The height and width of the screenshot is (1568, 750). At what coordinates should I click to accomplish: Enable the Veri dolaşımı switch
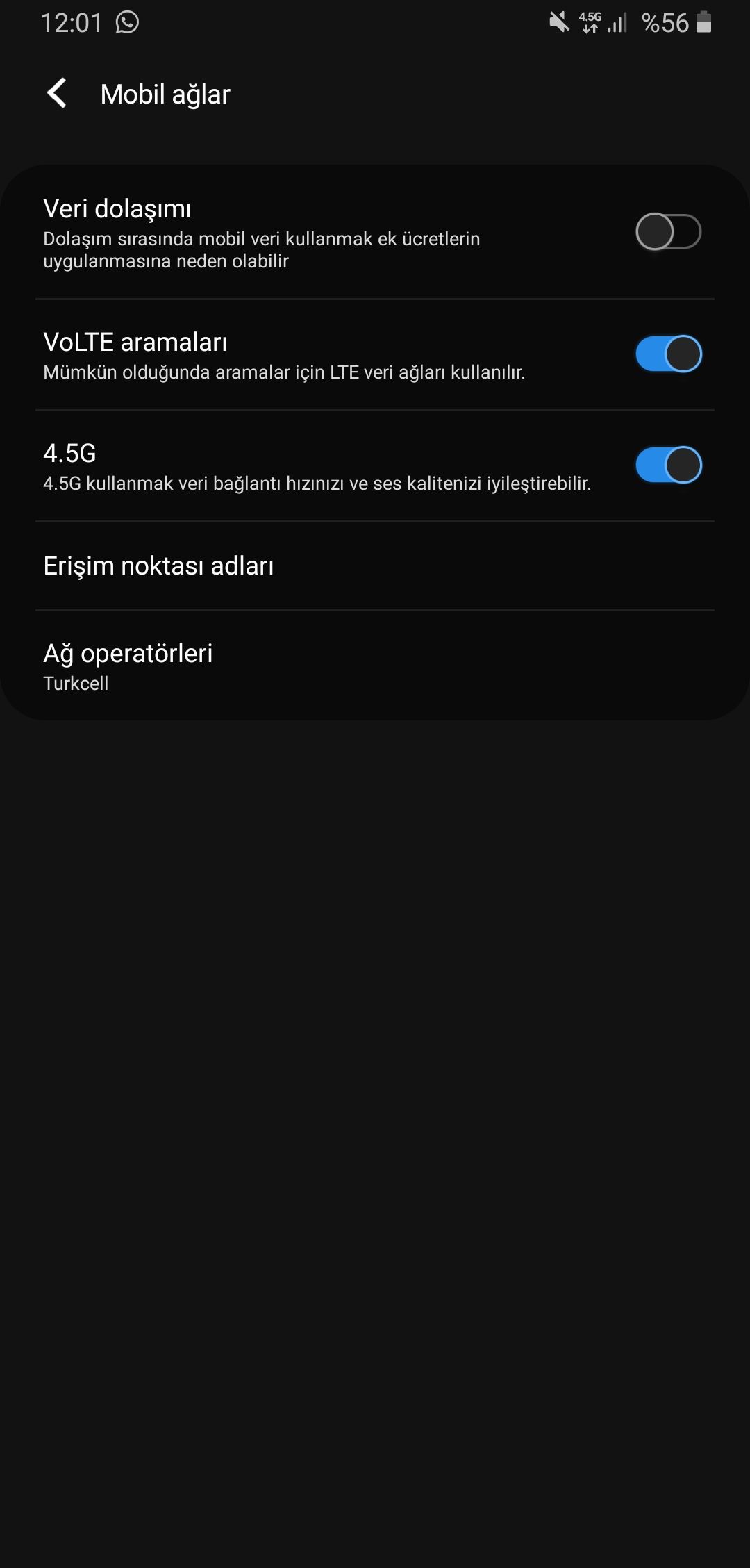point(668,232)
